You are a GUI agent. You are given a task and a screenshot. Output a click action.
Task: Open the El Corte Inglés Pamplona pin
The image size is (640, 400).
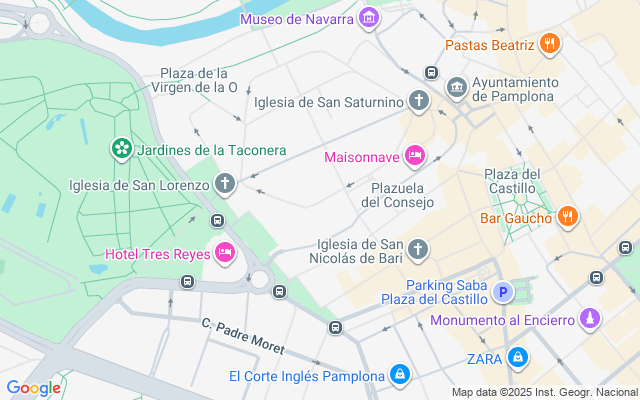point(399,375)
